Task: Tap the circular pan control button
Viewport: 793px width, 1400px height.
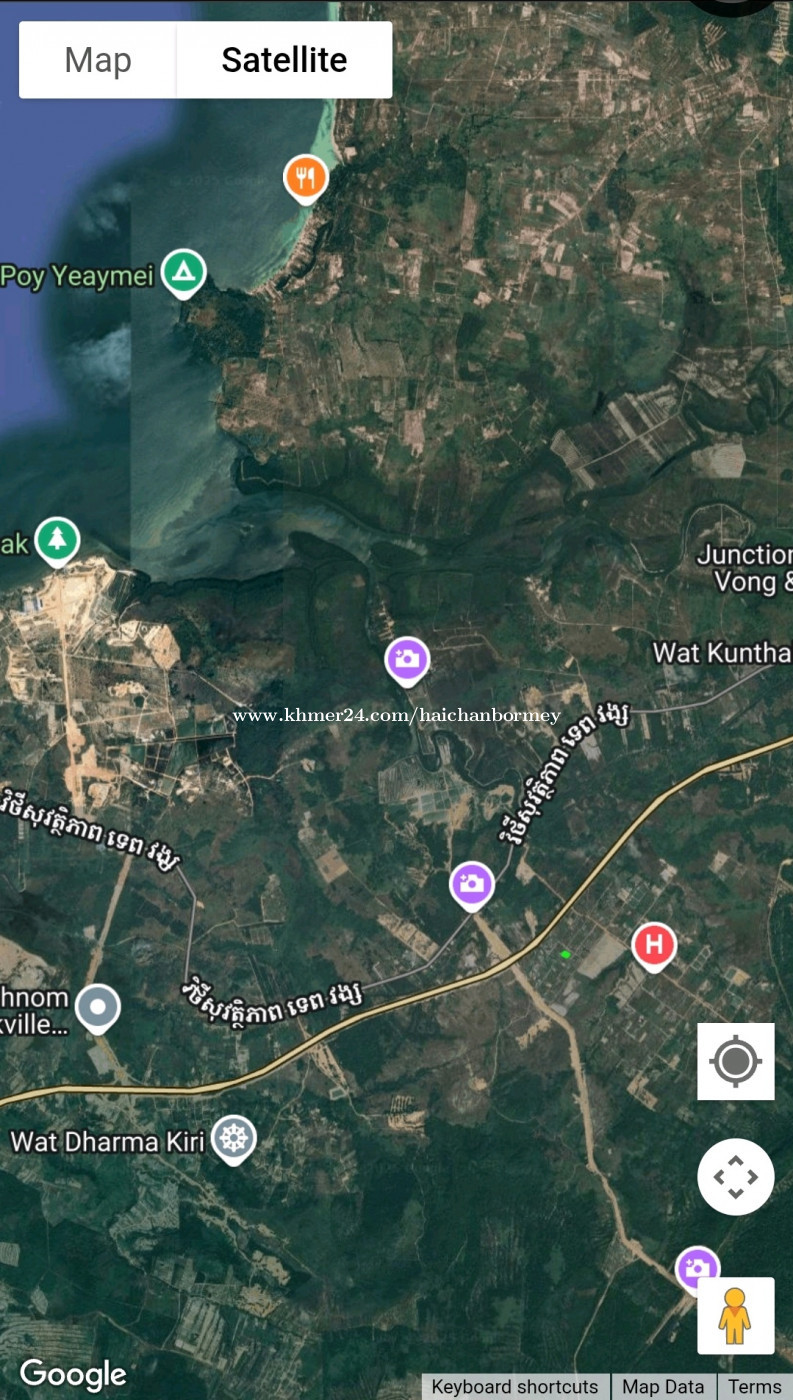Action: [736, 1177]
